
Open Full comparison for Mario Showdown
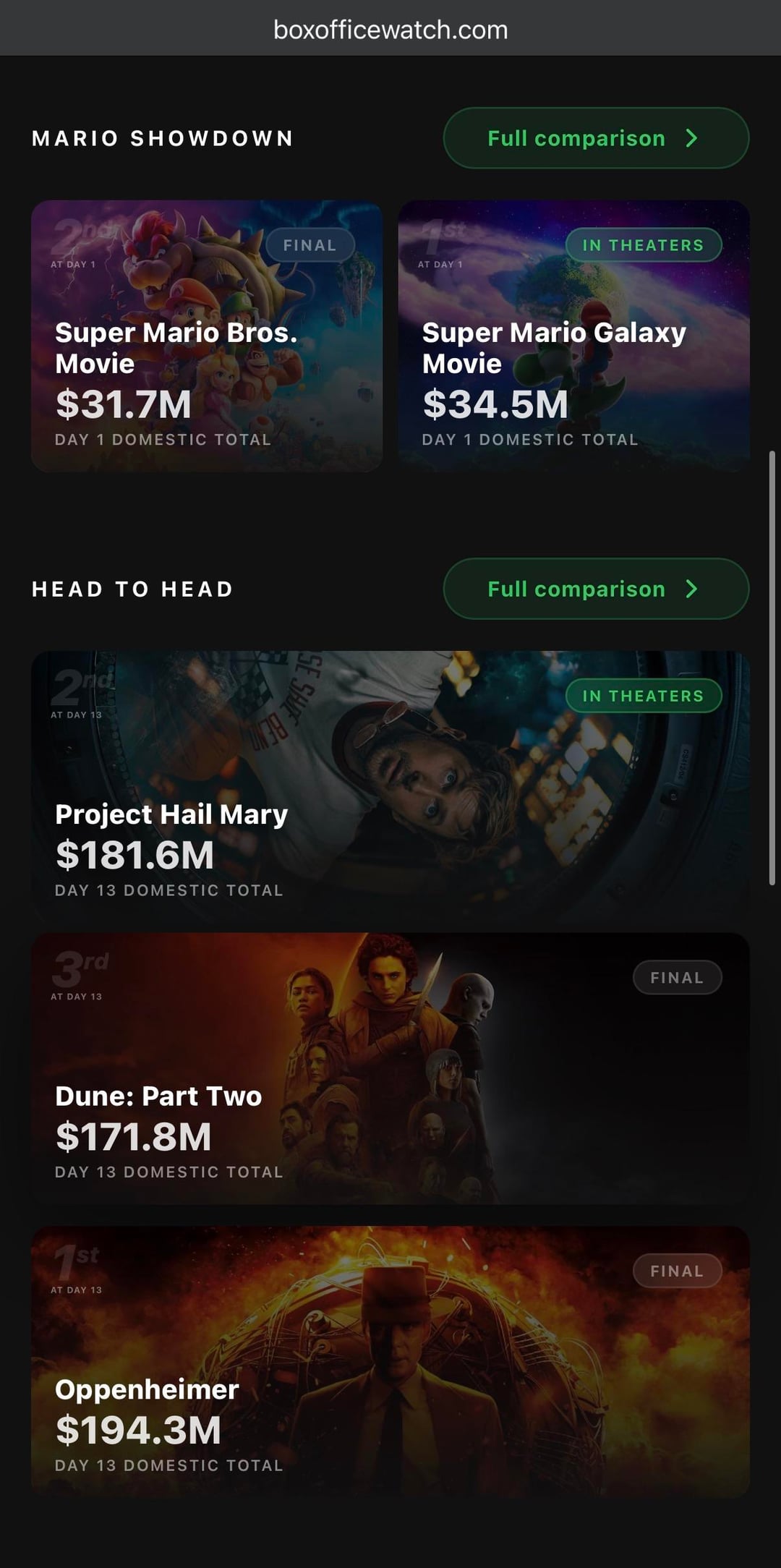point(596,138)
